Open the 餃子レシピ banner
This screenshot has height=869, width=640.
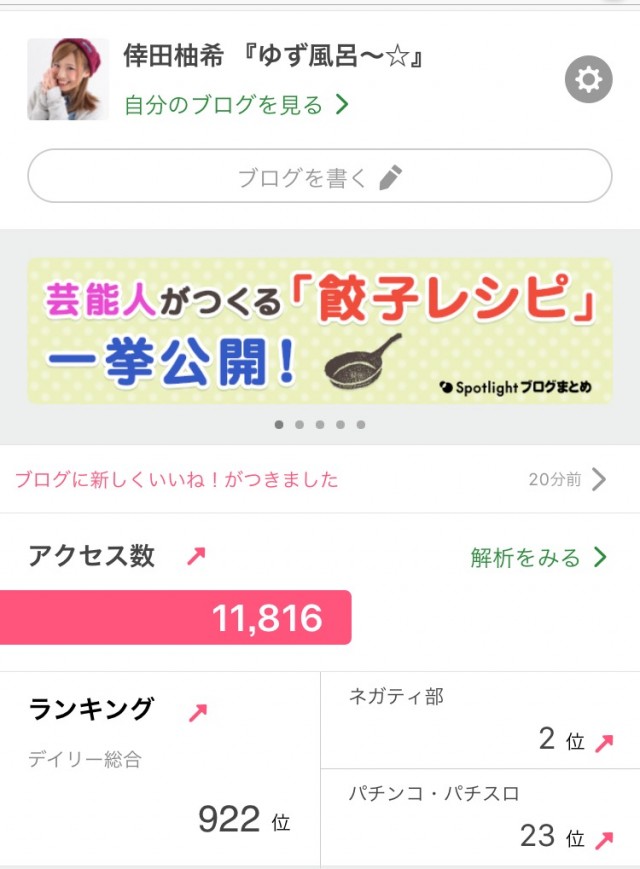319,331
